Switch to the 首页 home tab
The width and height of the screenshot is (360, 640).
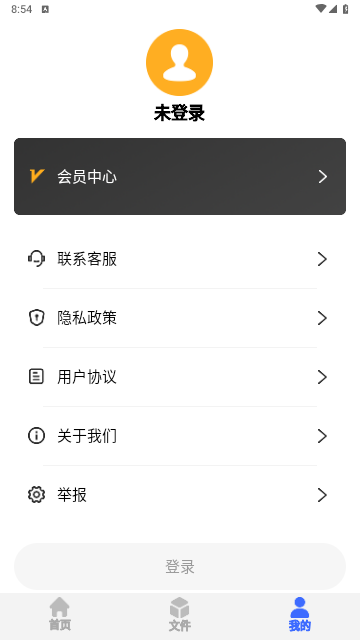click(x=60, y=614)
